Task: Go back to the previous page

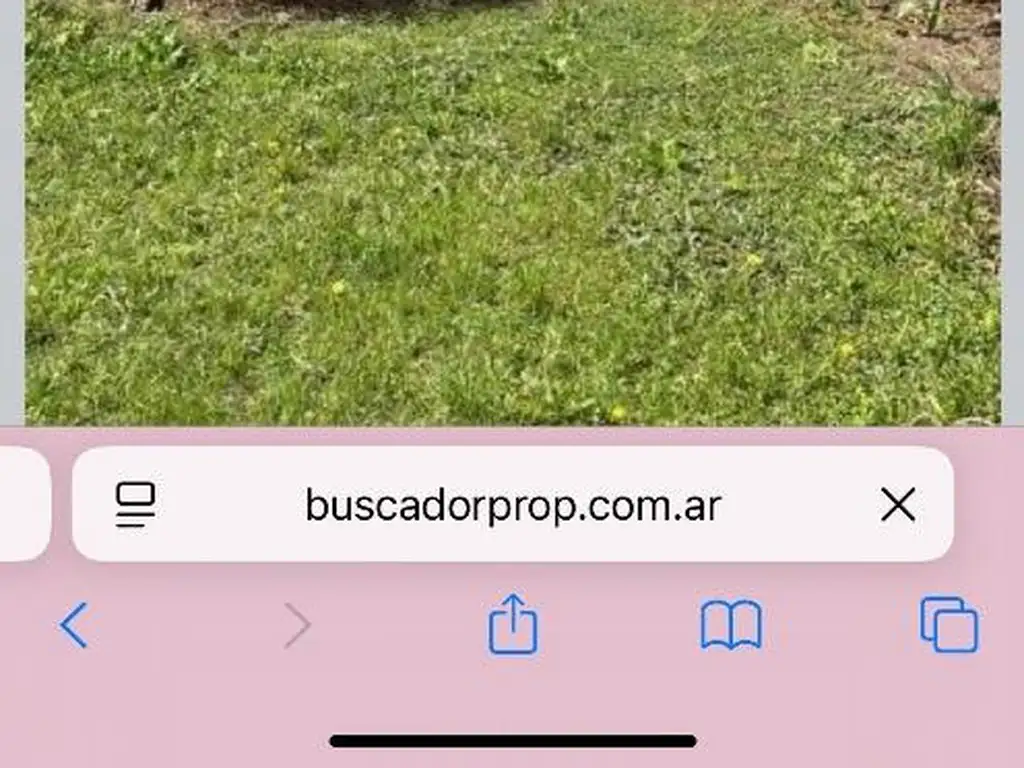Action: [x=74, y=626]
